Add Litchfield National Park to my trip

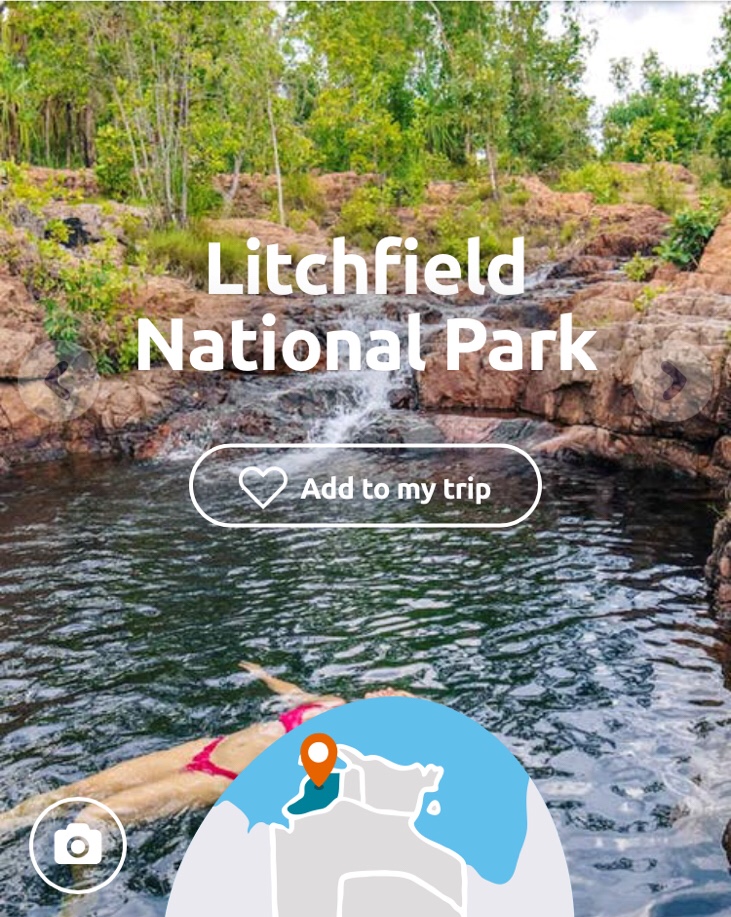click(365, 487)
